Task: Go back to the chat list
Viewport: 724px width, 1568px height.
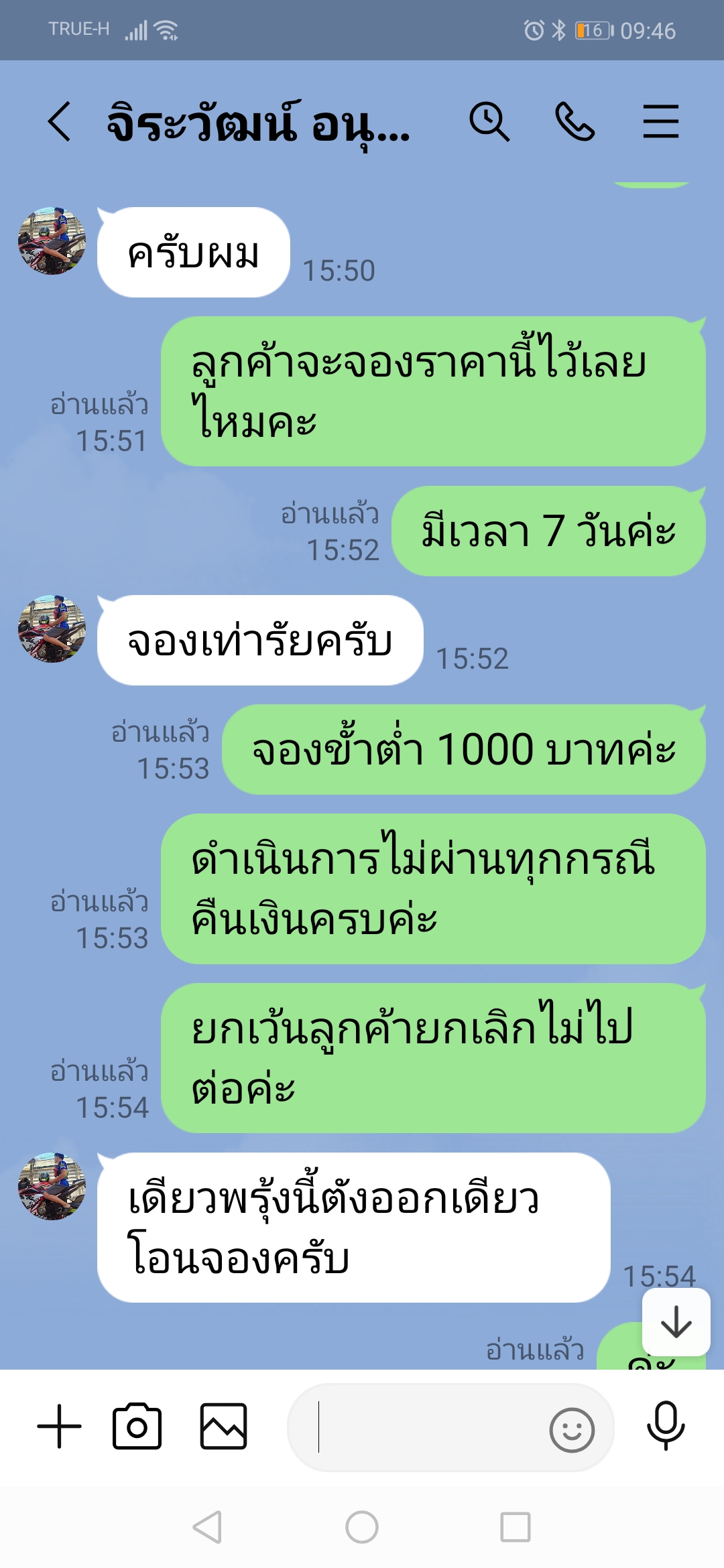Action: click(59, 122)
